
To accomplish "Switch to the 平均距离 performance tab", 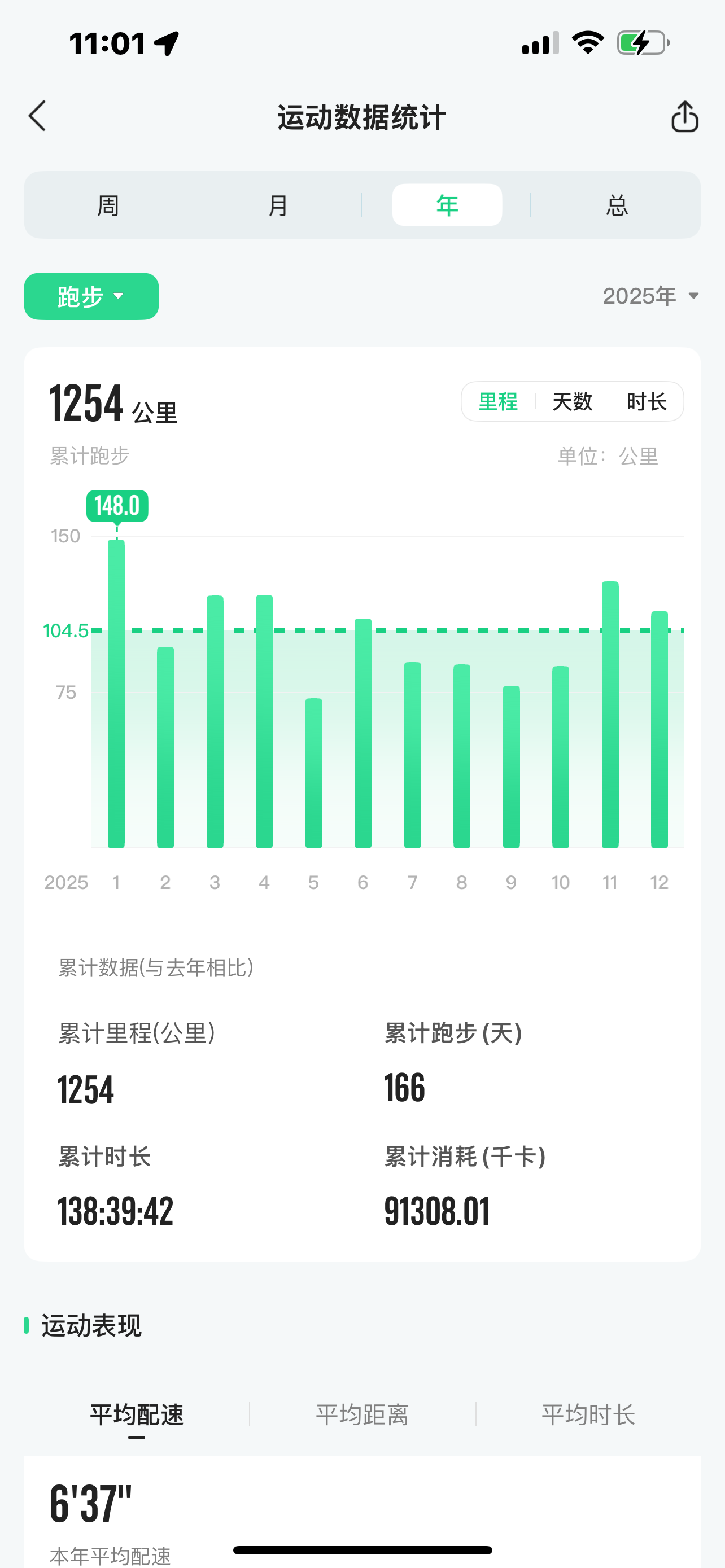I will (362, 1414).
